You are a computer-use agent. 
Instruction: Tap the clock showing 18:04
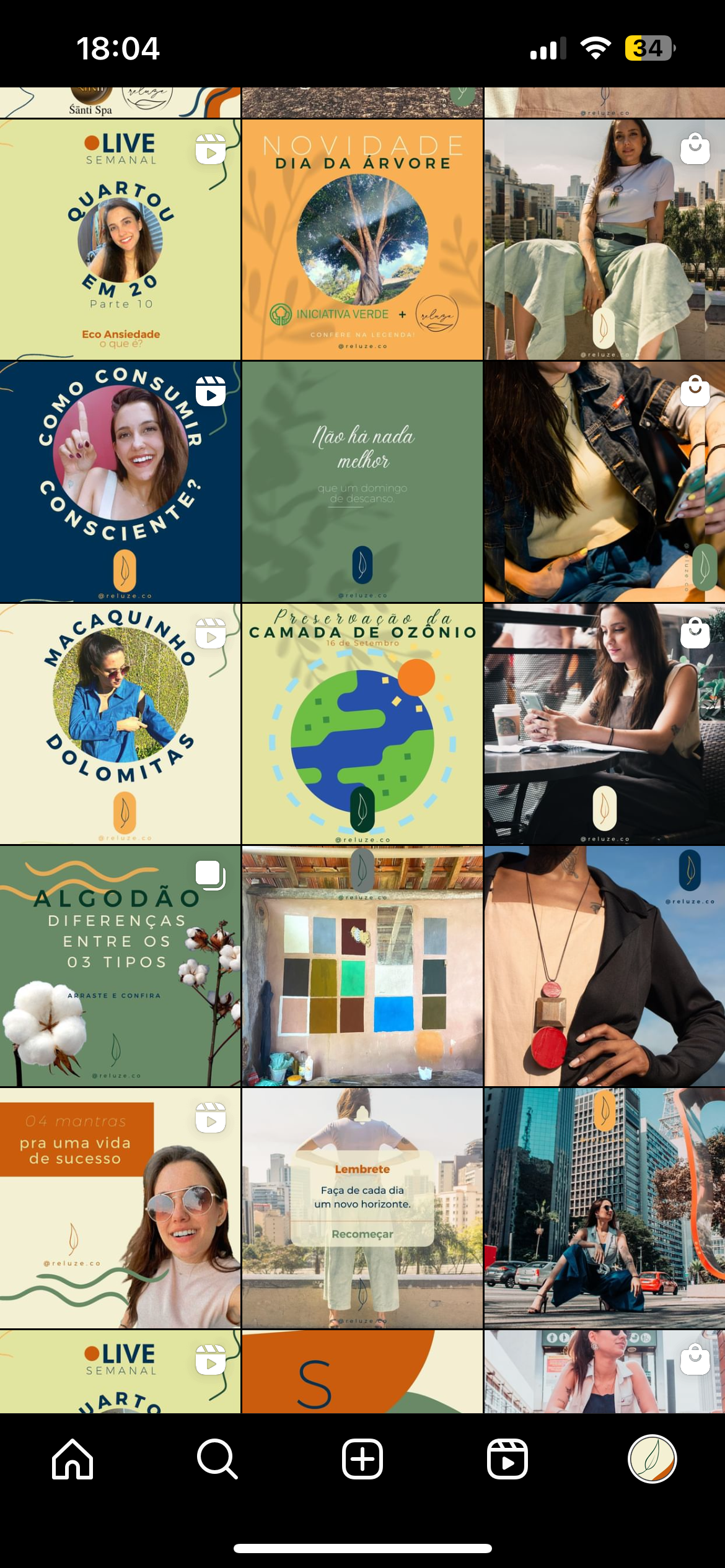click(118, 48)
